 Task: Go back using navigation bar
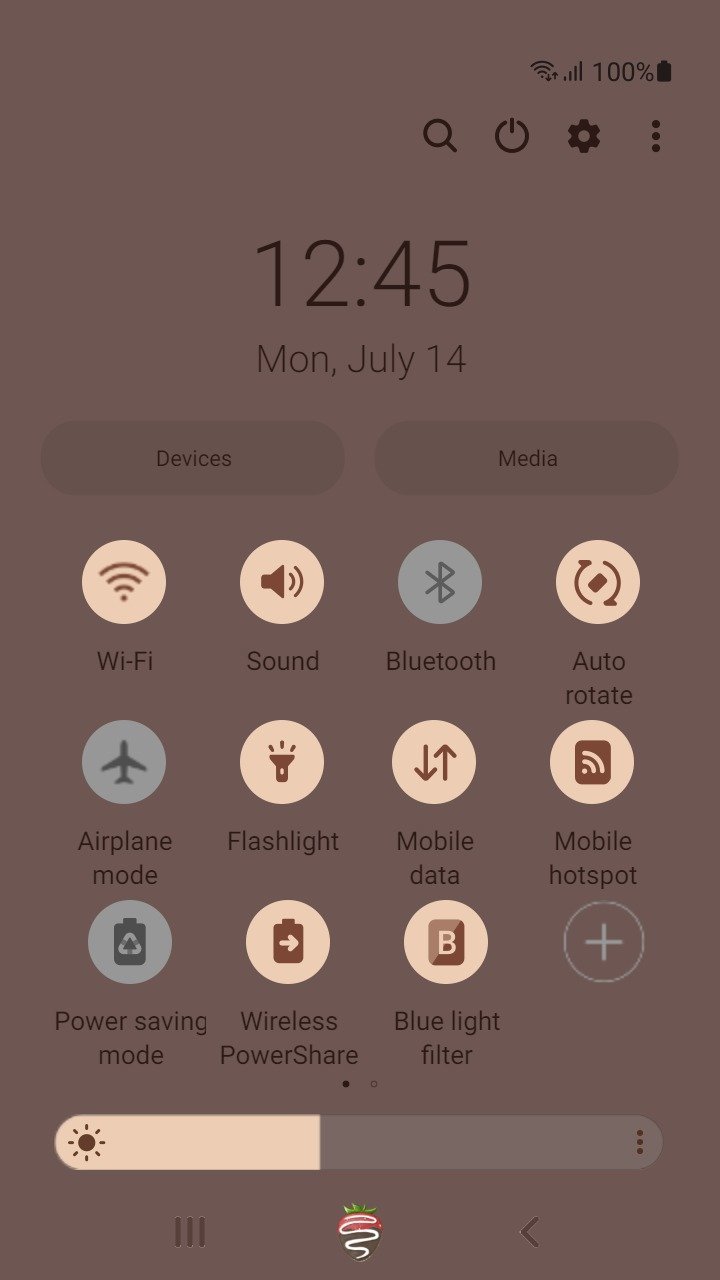530,1232
